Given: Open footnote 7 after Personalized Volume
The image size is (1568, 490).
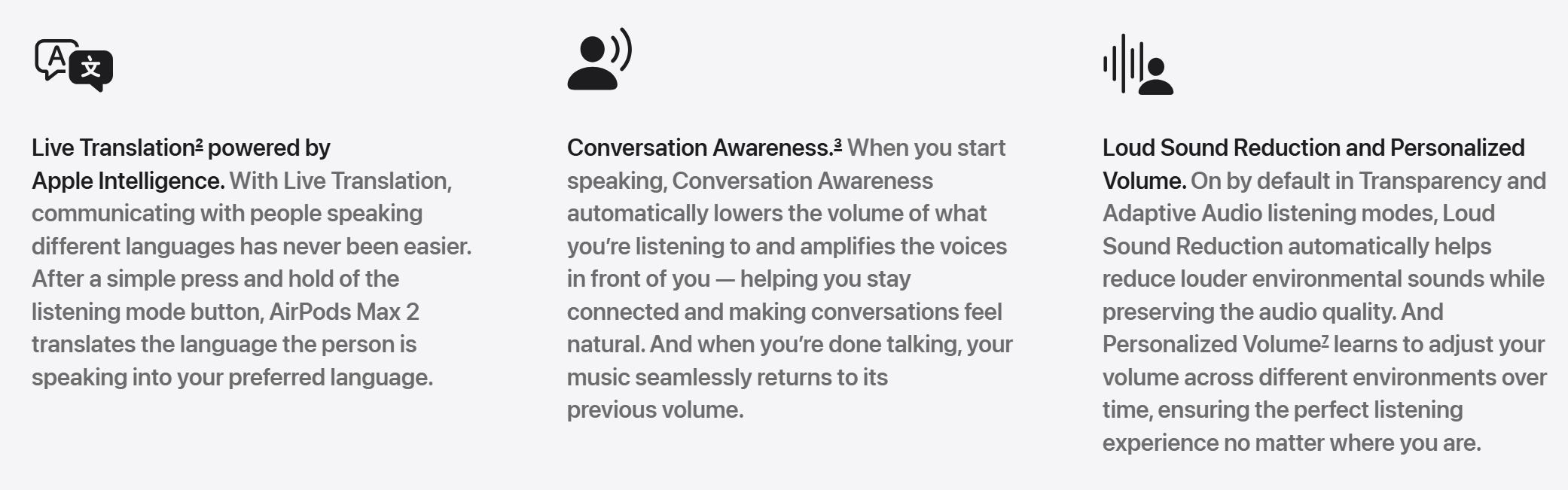Looking at the screenshot, I should pyautogui.click(x=1325, y=339).
